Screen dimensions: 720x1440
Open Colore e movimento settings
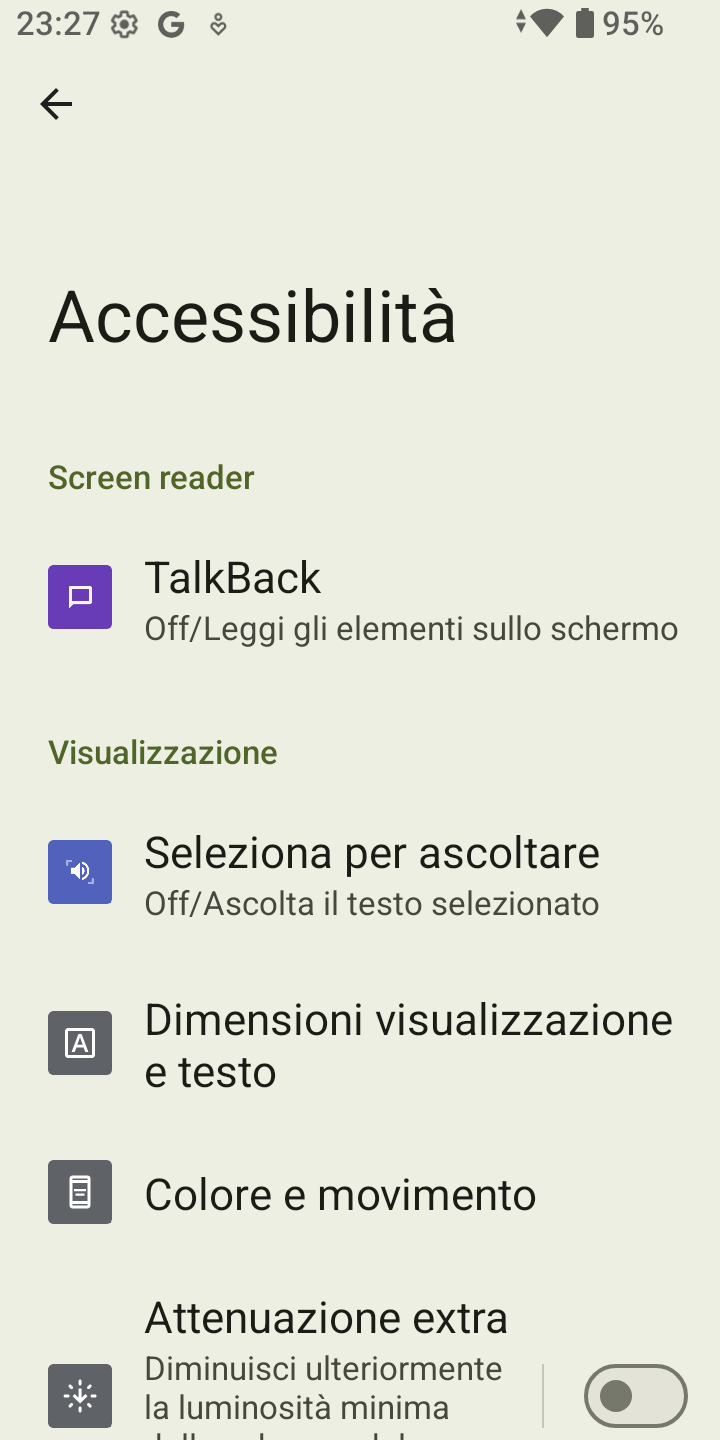coord(360,1193)
